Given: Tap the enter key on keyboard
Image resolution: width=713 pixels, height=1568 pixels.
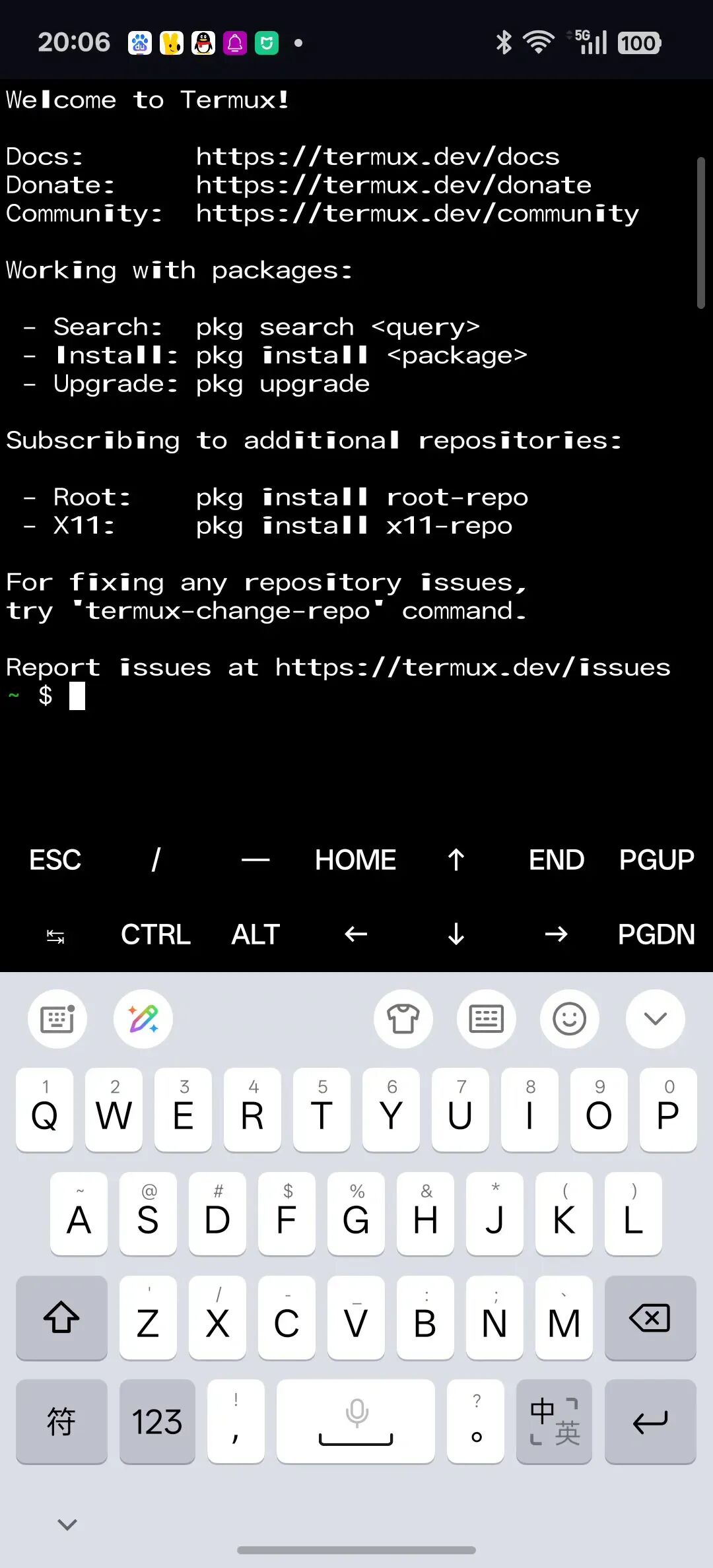Looking at the screenshot, I should [x=650, y=1421].
